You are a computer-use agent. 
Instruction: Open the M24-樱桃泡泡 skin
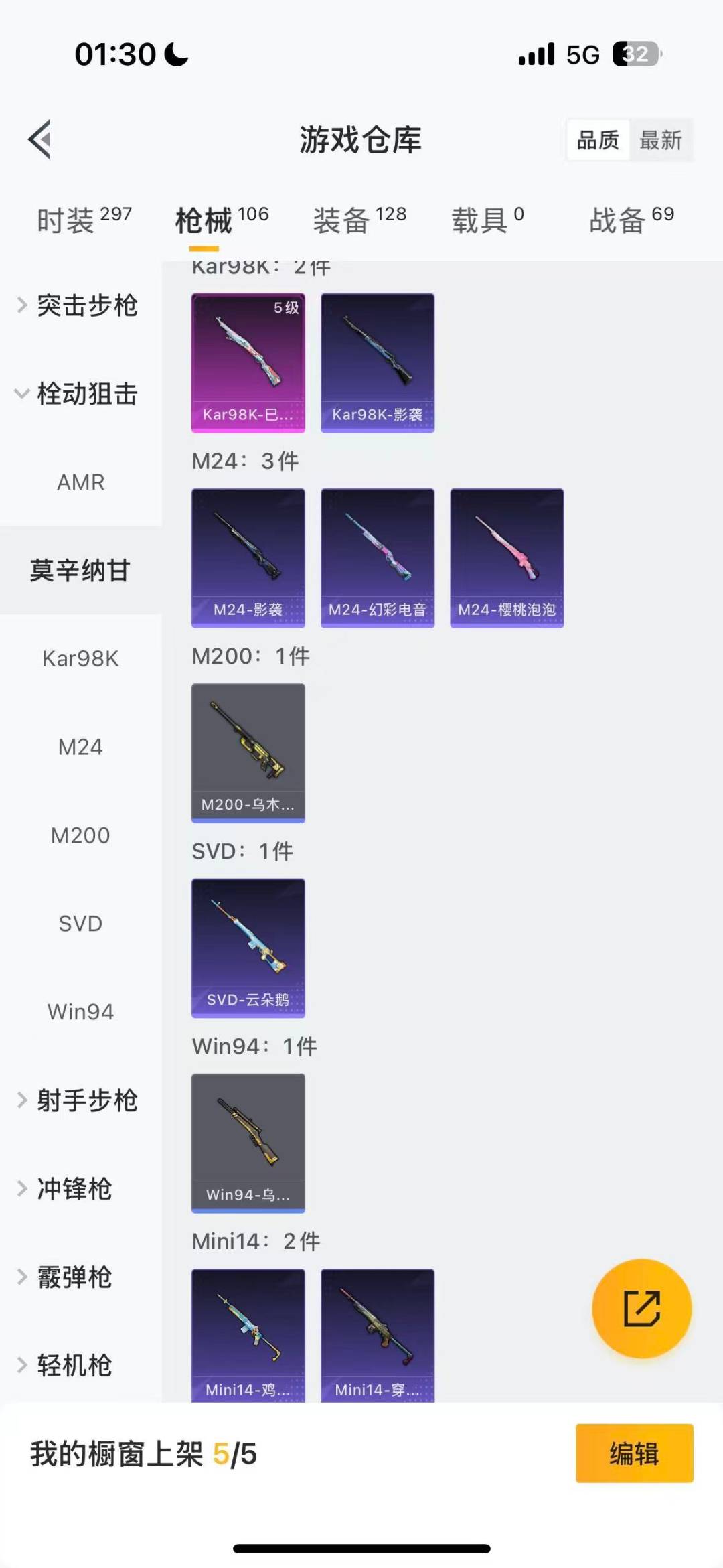507,557
